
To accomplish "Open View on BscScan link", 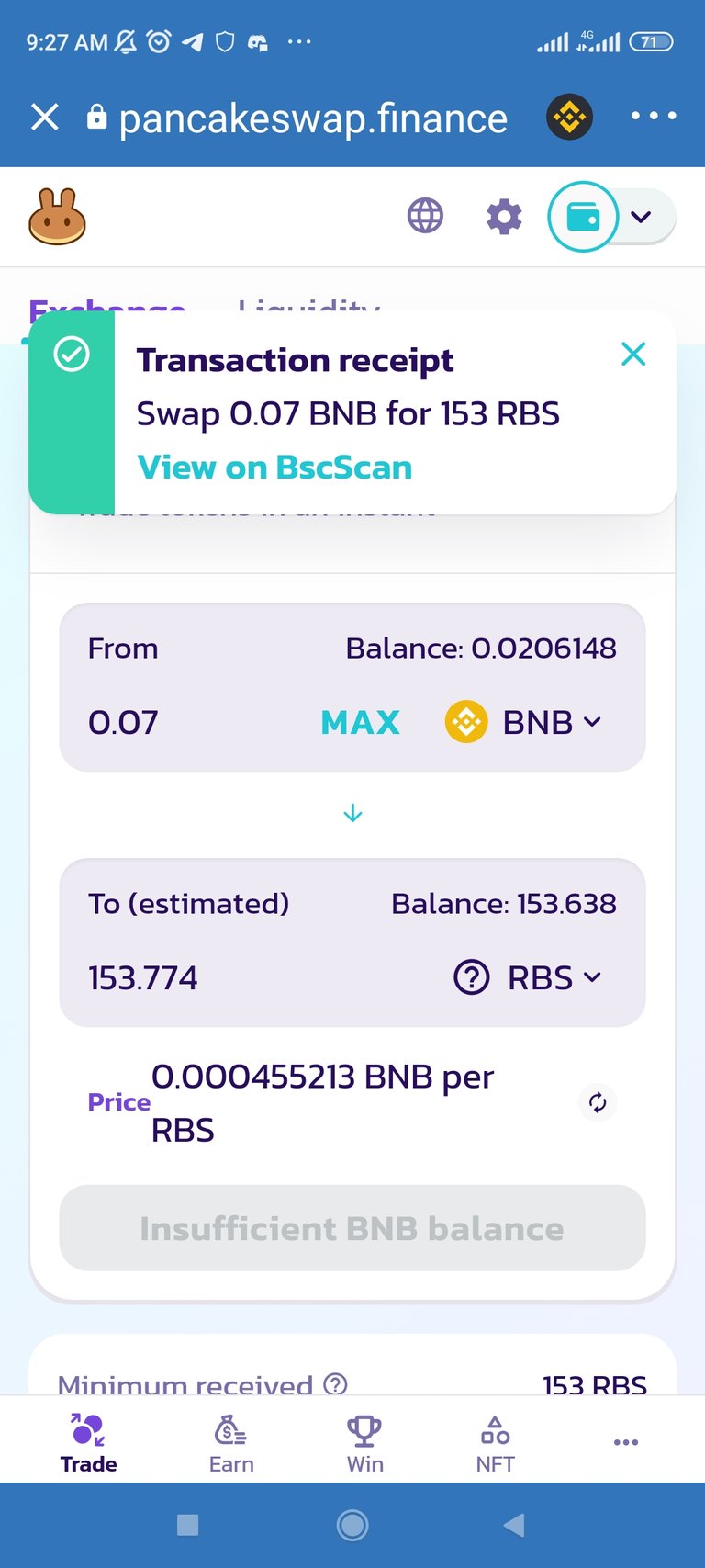I will [274, 468].
